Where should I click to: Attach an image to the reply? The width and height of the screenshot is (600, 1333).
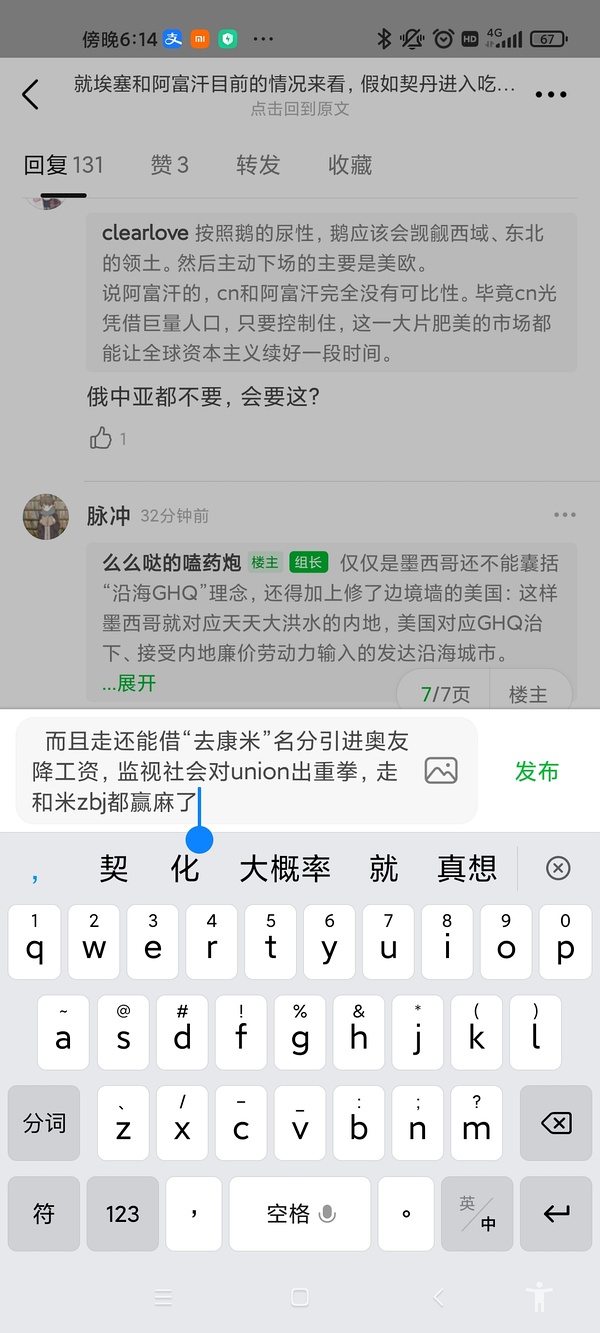tap(441, 771)
